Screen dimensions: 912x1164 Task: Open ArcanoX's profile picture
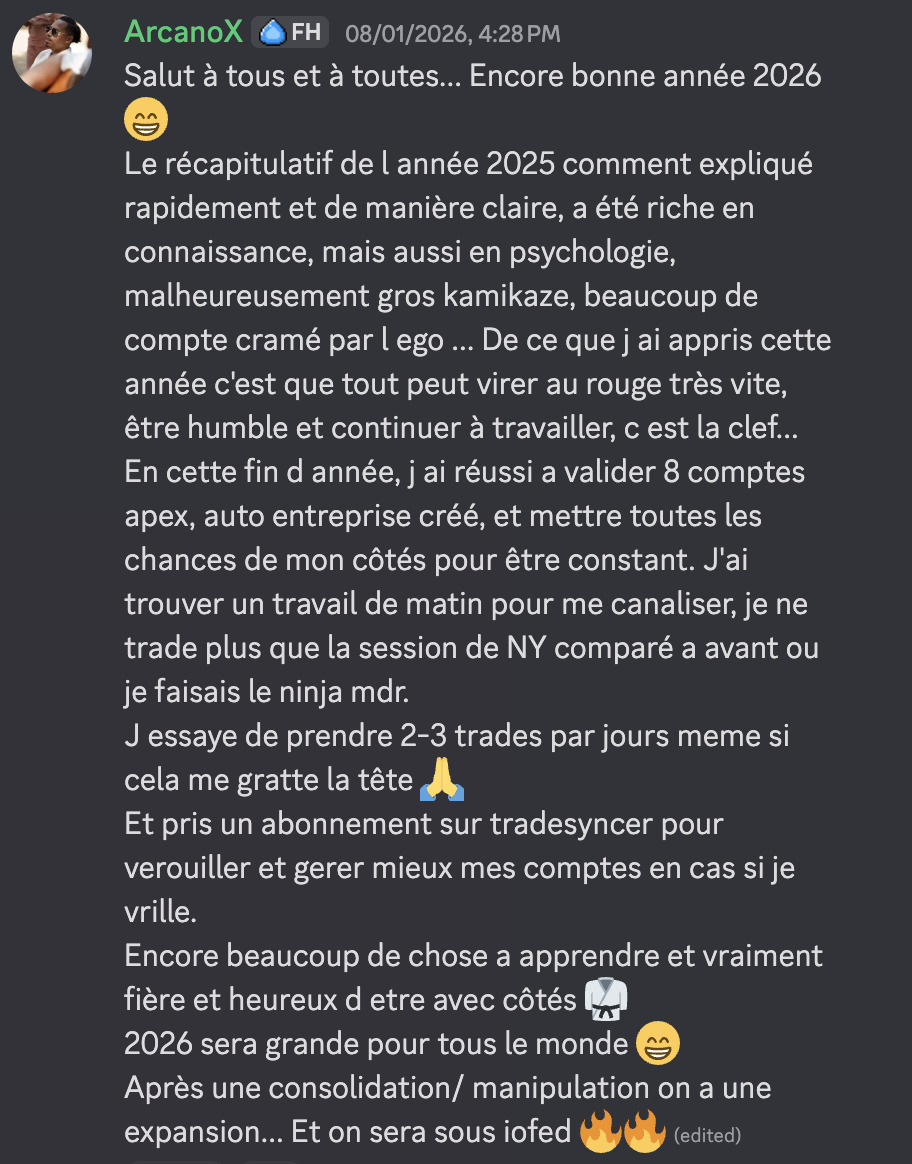tap(51, 51)
